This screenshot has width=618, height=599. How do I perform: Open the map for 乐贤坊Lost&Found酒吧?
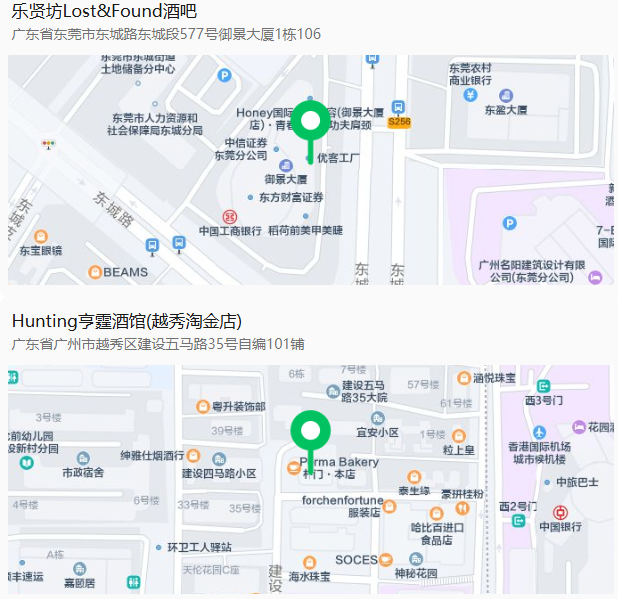(x=310, y=170)
